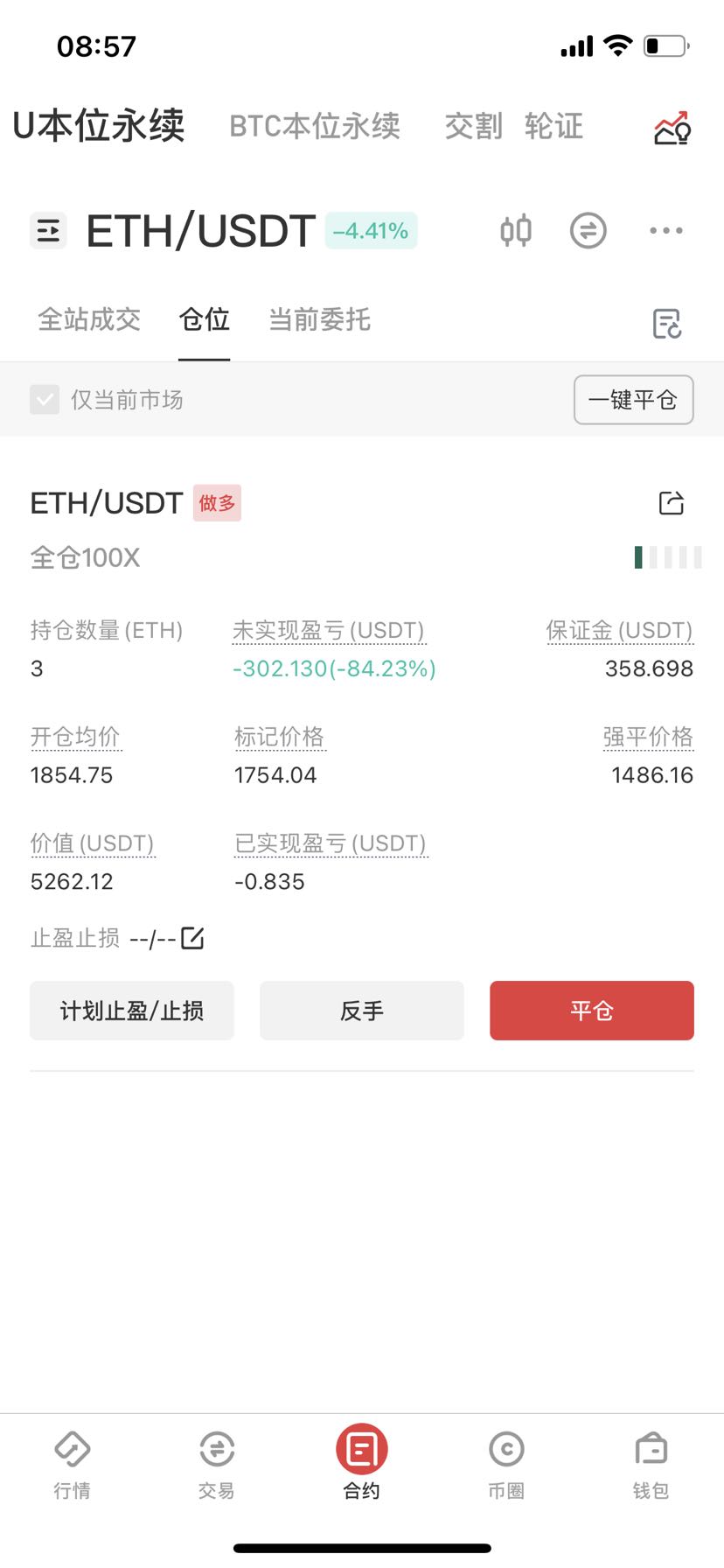Go to the 钱包 bottom tab
This screenshot has width=724, height=1568.
coord(651,1466)
